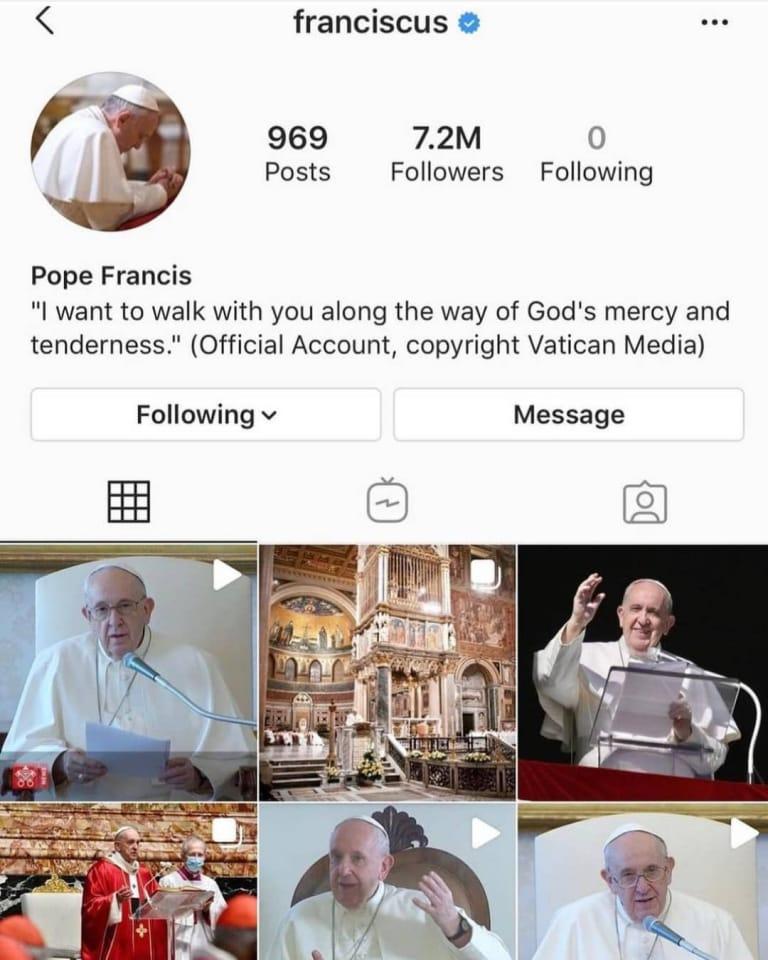The height and width of the screenshot is (960, 768).
Task: Switch to the posts grid tab
Action: 129,501
